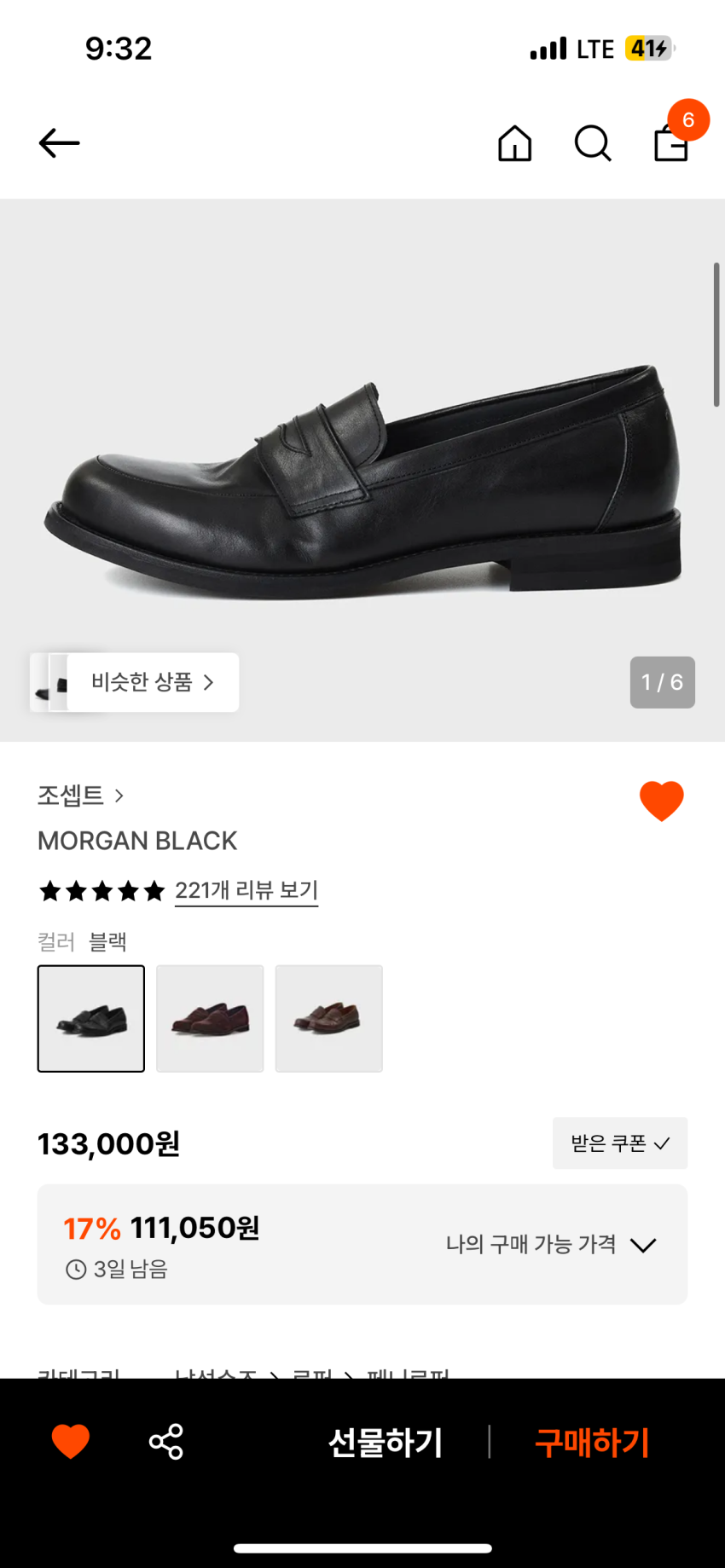The height and width of the screenshot is (1568, 725).
Task: Go back using the arrow icon
Action: coord(59,143)
